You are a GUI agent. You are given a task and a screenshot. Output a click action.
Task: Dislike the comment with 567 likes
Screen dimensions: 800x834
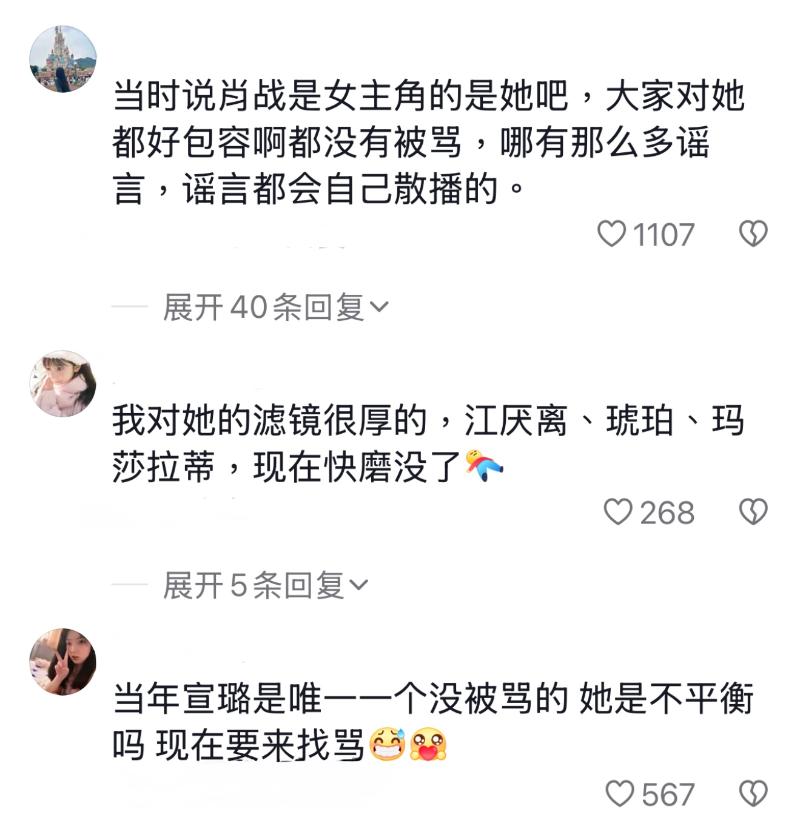click(x=752, y=794)
